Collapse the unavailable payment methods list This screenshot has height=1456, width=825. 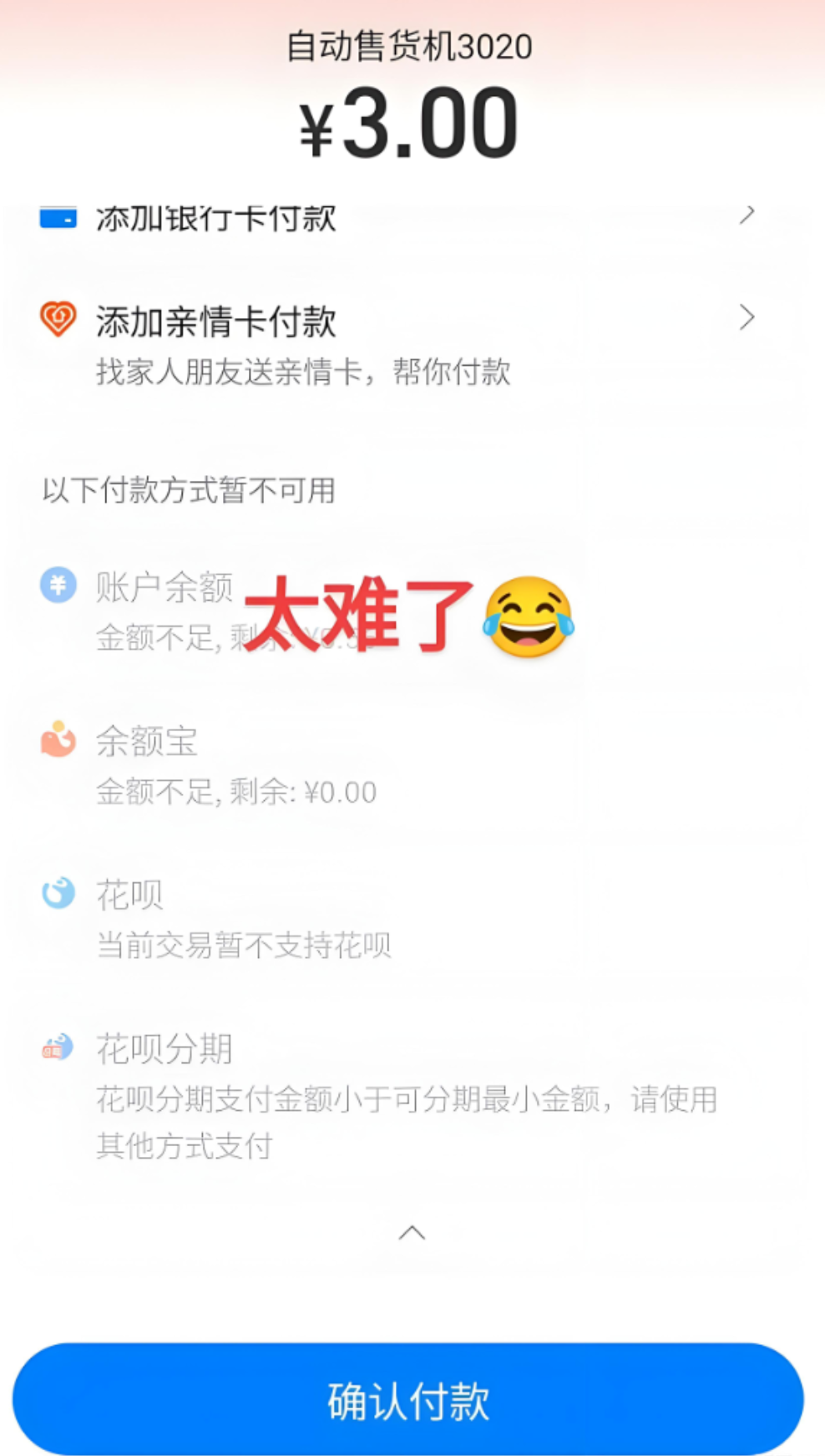(412, 1233)
